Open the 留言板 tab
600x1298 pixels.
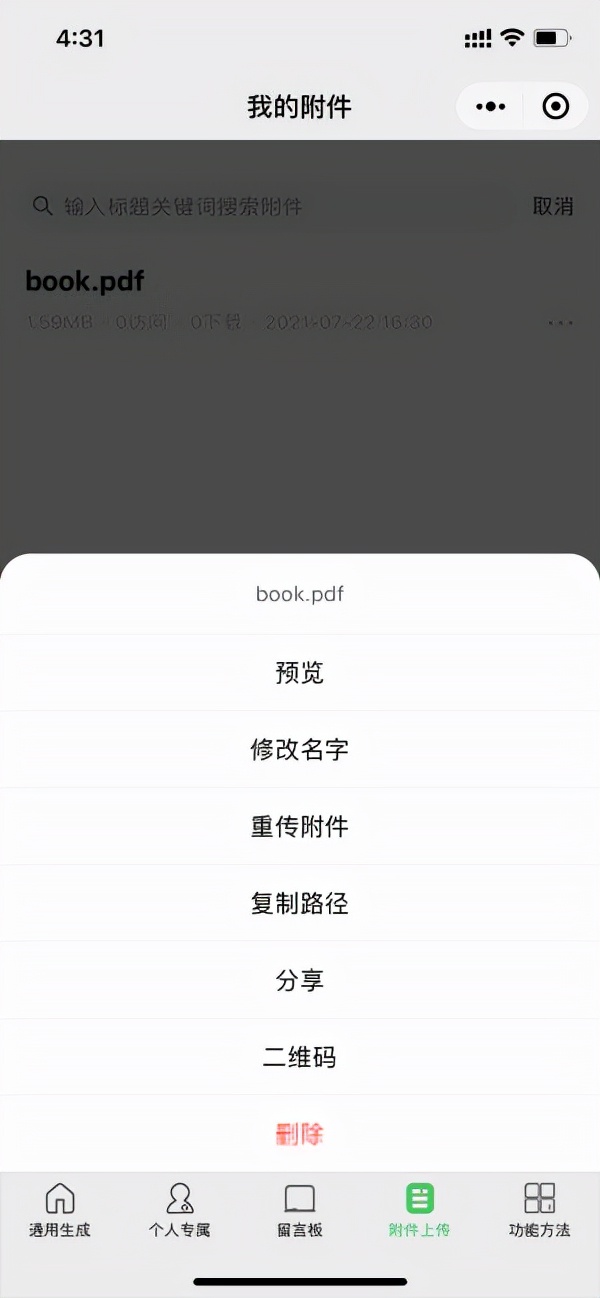[x=300, y=1210]
